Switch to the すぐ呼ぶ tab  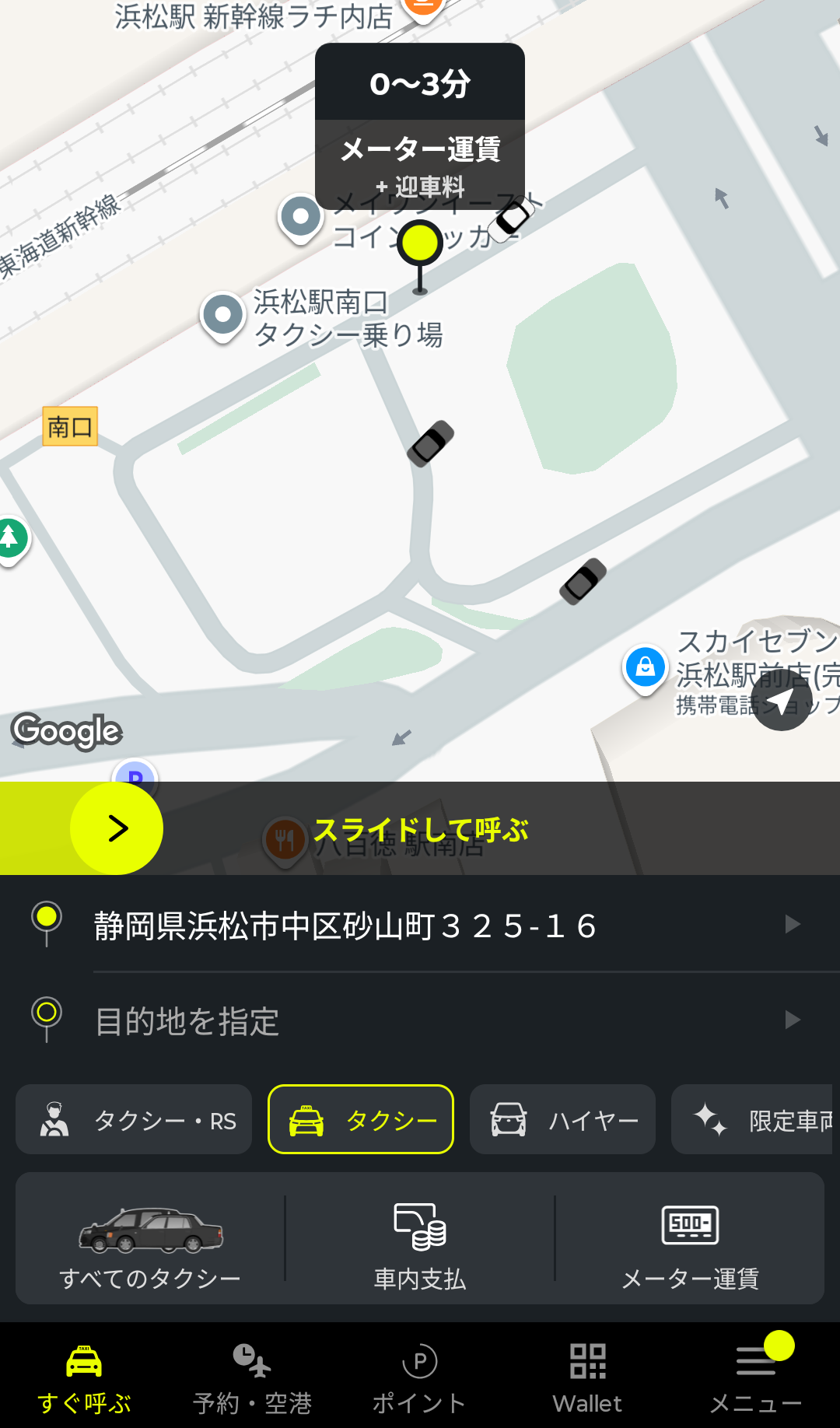(84, 1377)
